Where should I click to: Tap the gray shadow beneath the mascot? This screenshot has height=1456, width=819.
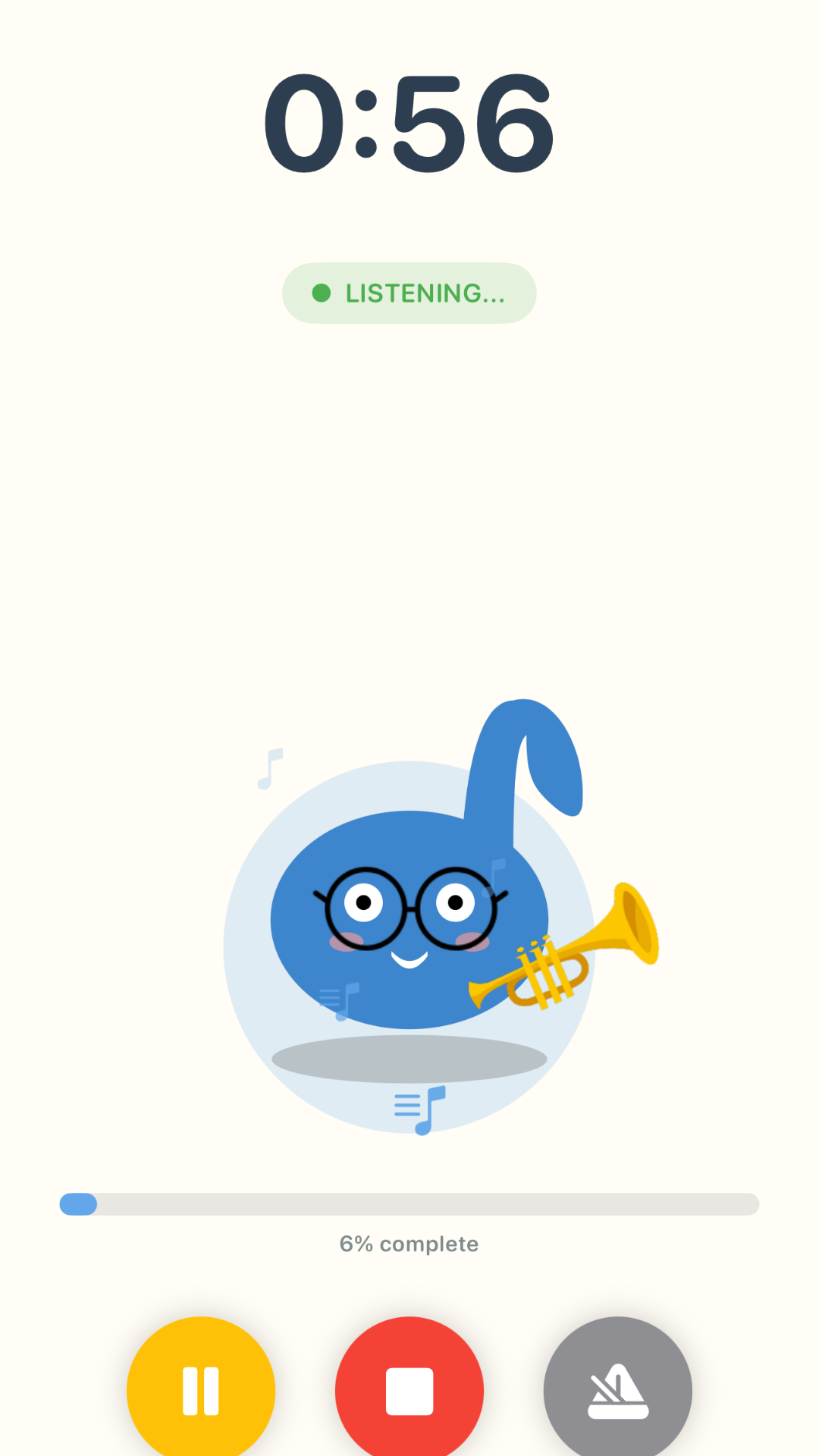(409, 1056)
